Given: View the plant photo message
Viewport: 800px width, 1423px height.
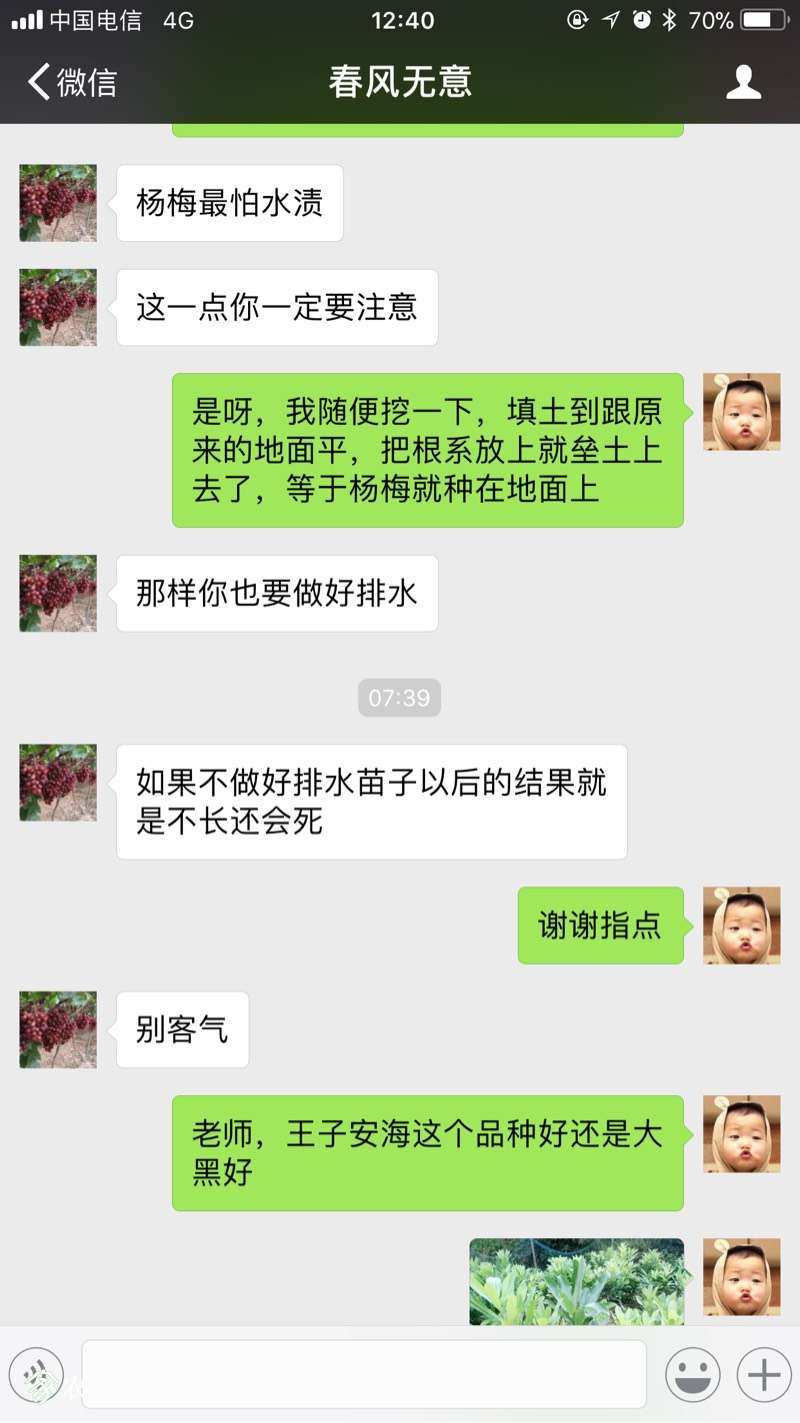Looking at the screenshot, I should pyautogui.click(x=577, y=1282).
